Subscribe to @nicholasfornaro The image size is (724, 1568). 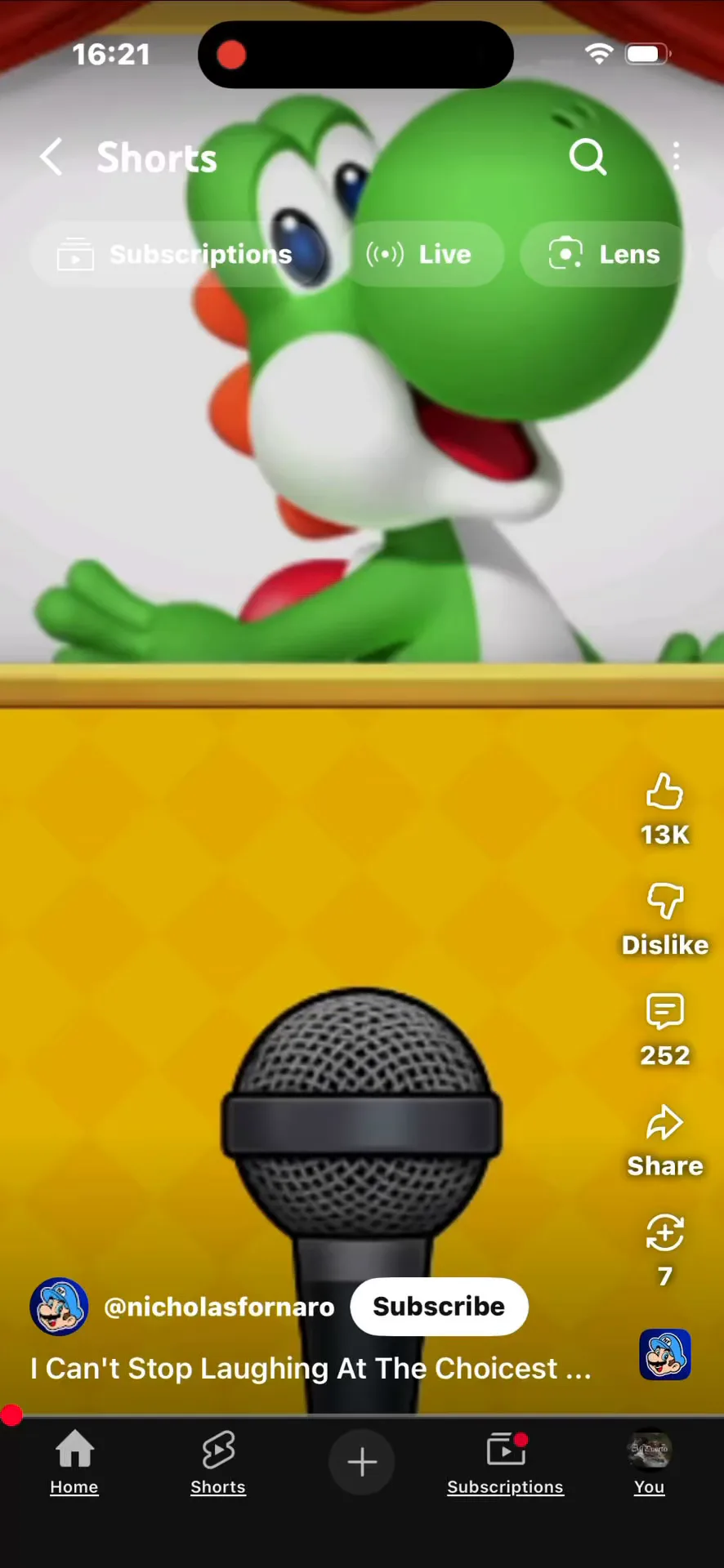439,1307
